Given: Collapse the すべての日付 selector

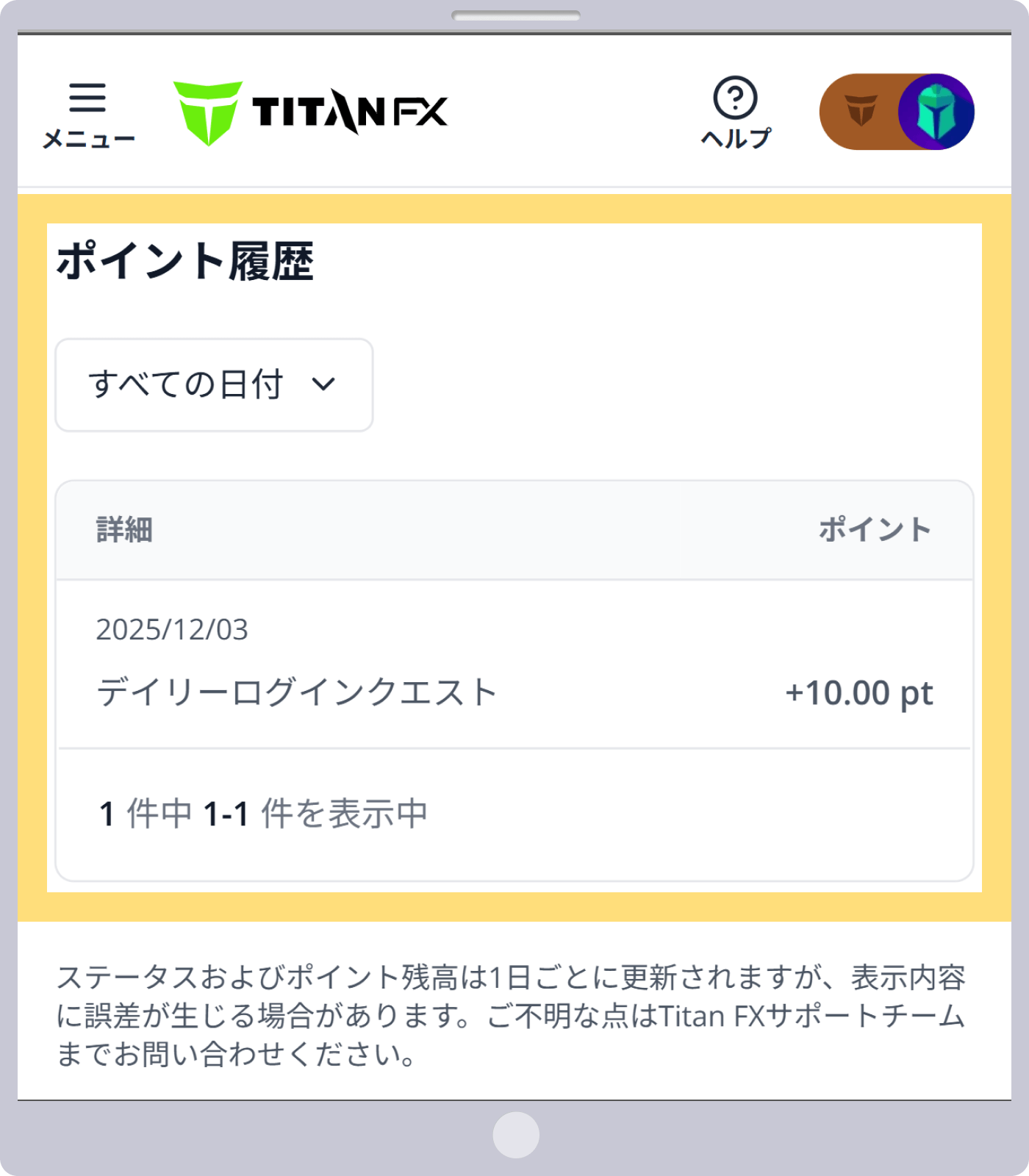Looking at the screenshot, I should (213, 384).
